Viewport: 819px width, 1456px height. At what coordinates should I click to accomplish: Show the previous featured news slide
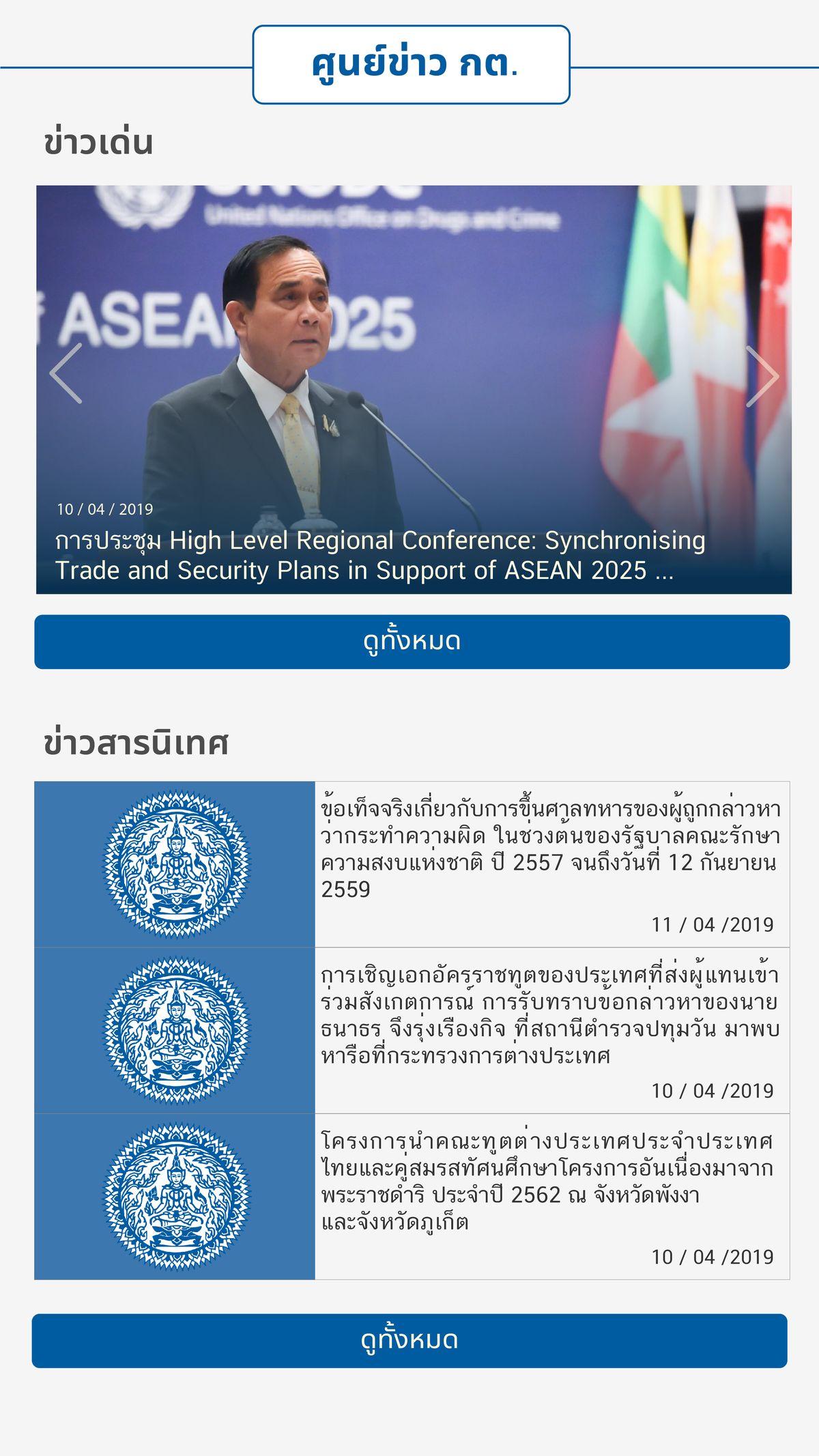click(66, 373)
